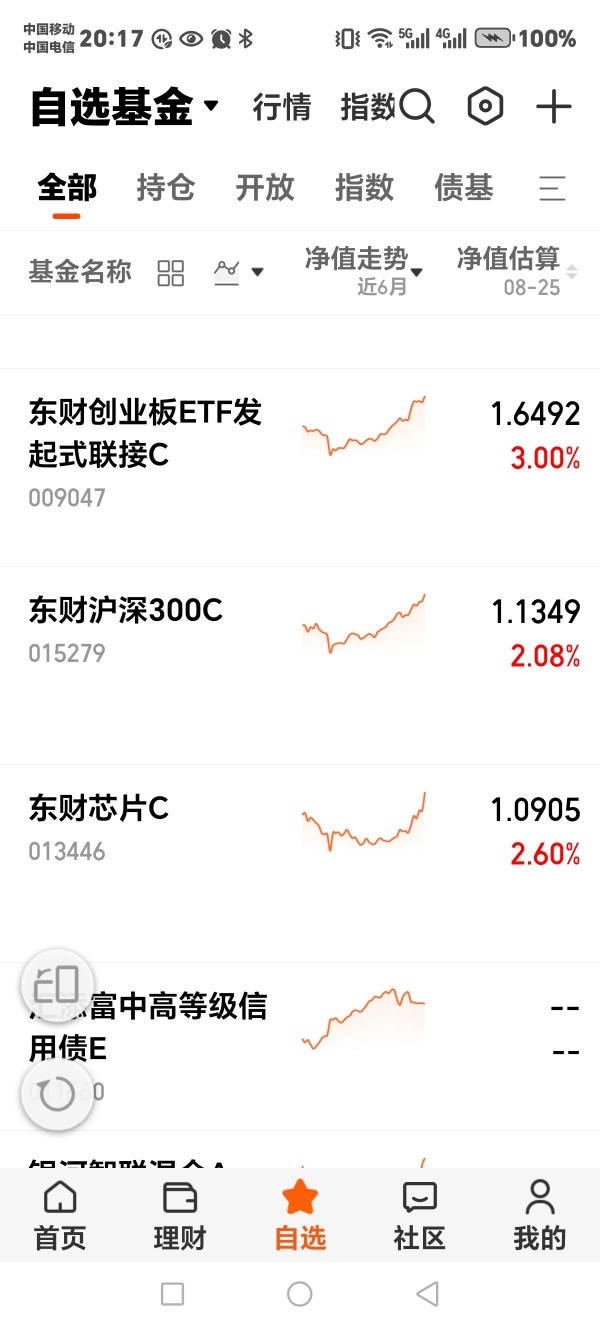Change the 净值走势 period dropdown
Screen dimensions: 600x1326
click(x=363, y=271)
